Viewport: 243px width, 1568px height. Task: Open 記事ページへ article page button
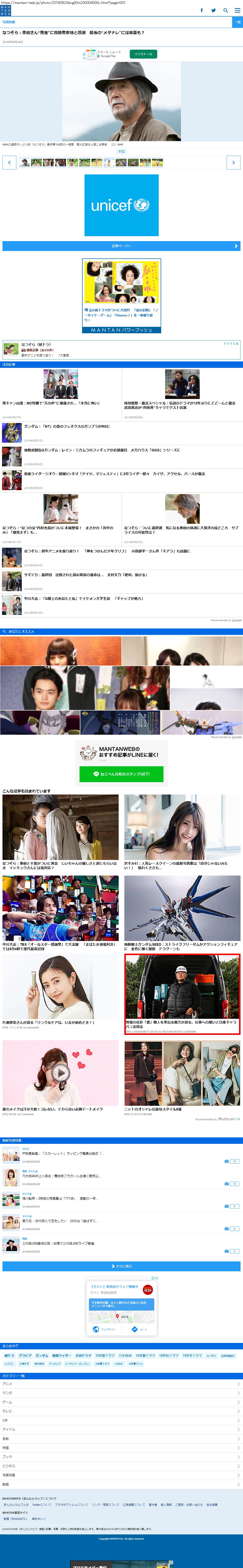click(x=121, y=246)
